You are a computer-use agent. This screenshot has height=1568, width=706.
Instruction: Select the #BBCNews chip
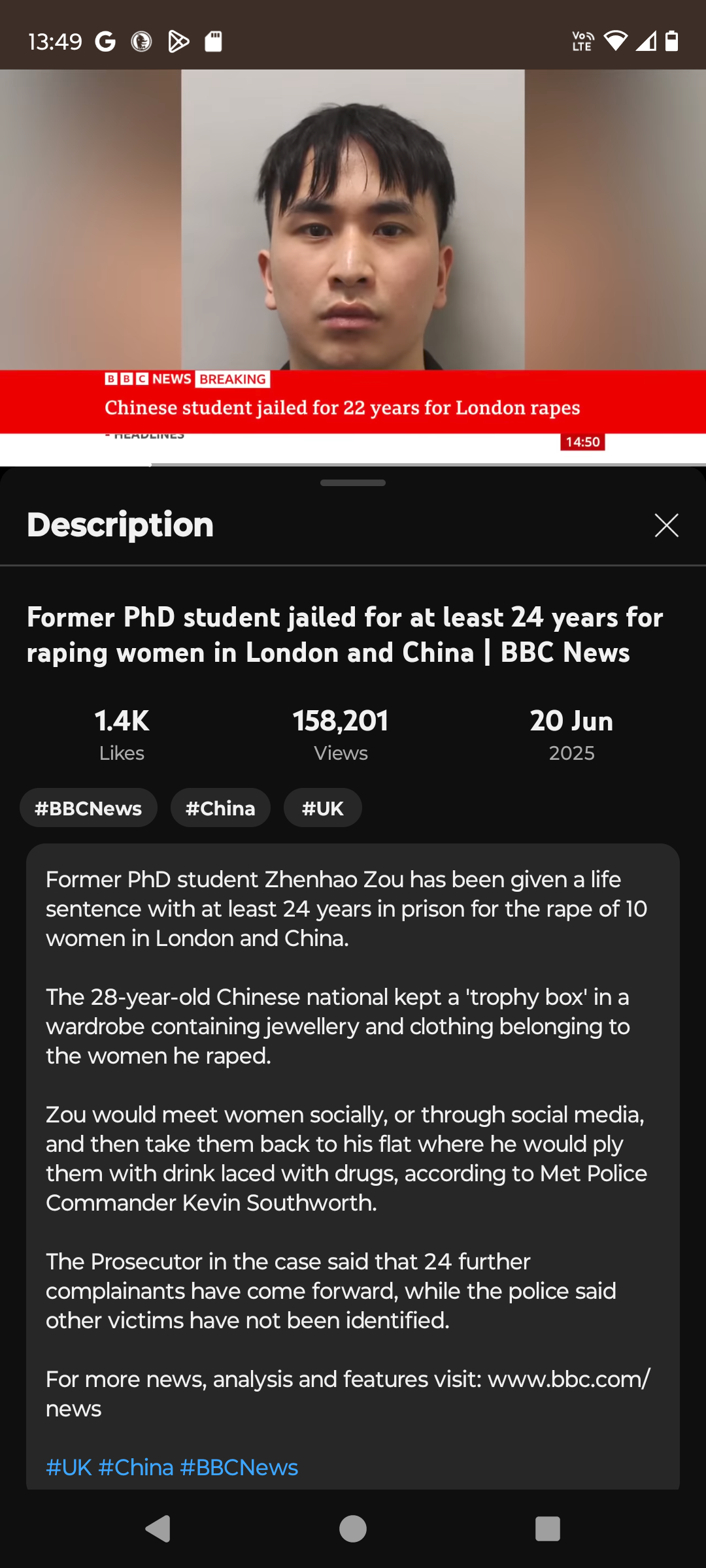(x=88, y=808)
